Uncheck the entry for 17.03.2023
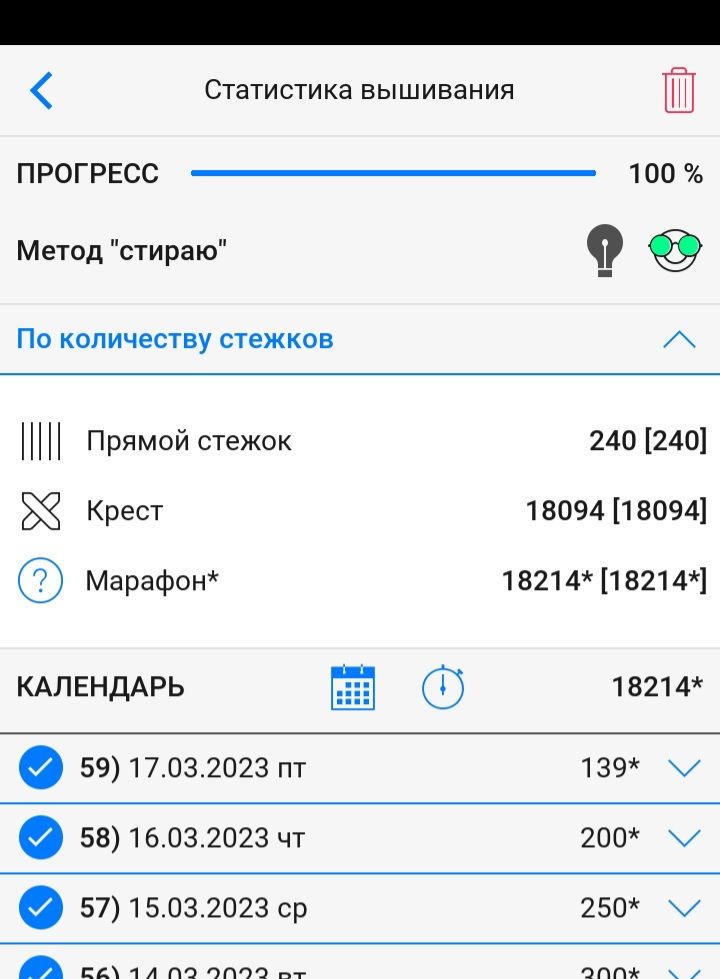Viewport: 720px width, 979px height. coord(41,768)
